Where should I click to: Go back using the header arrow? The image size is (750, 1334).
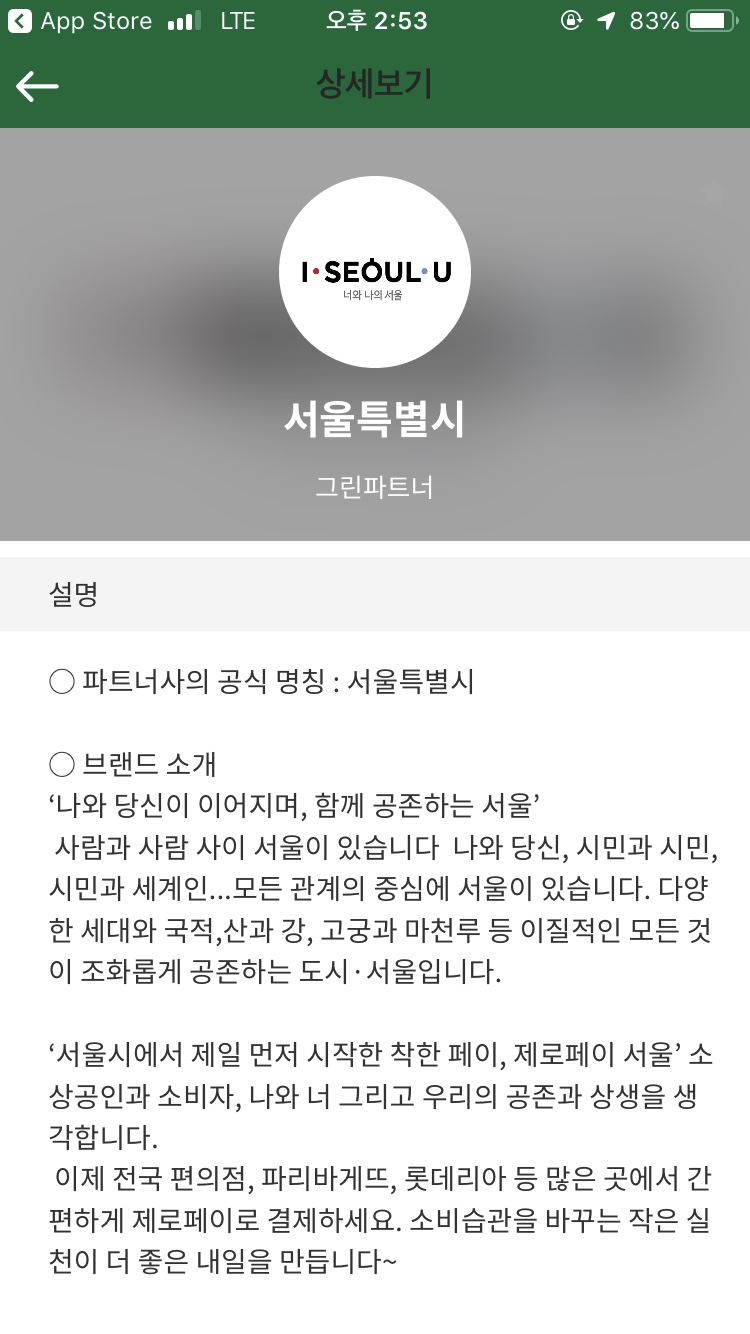(37, 86)
